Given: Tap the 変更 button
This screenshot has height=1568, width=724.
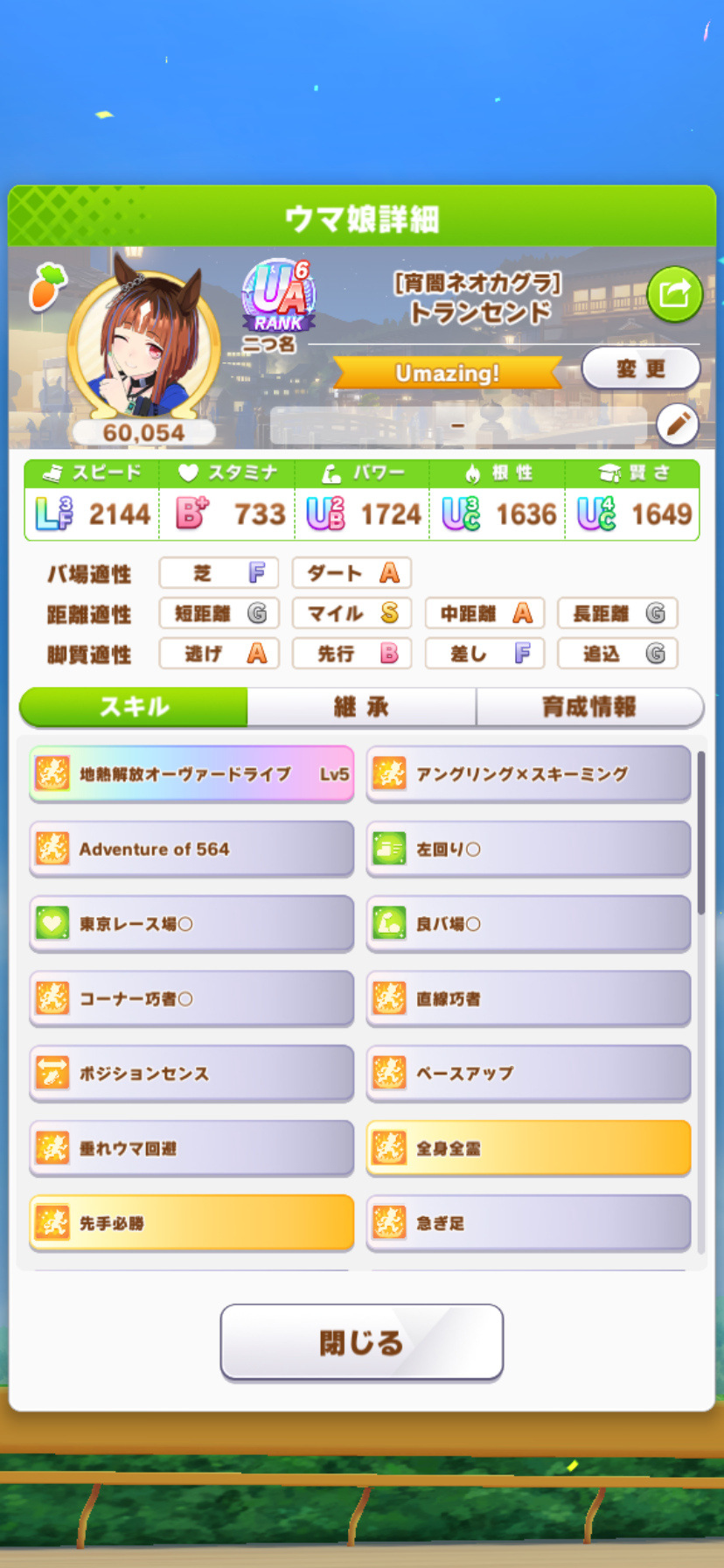Looking at the screenshot, I should pyautogui.click(x=641, y=368).
